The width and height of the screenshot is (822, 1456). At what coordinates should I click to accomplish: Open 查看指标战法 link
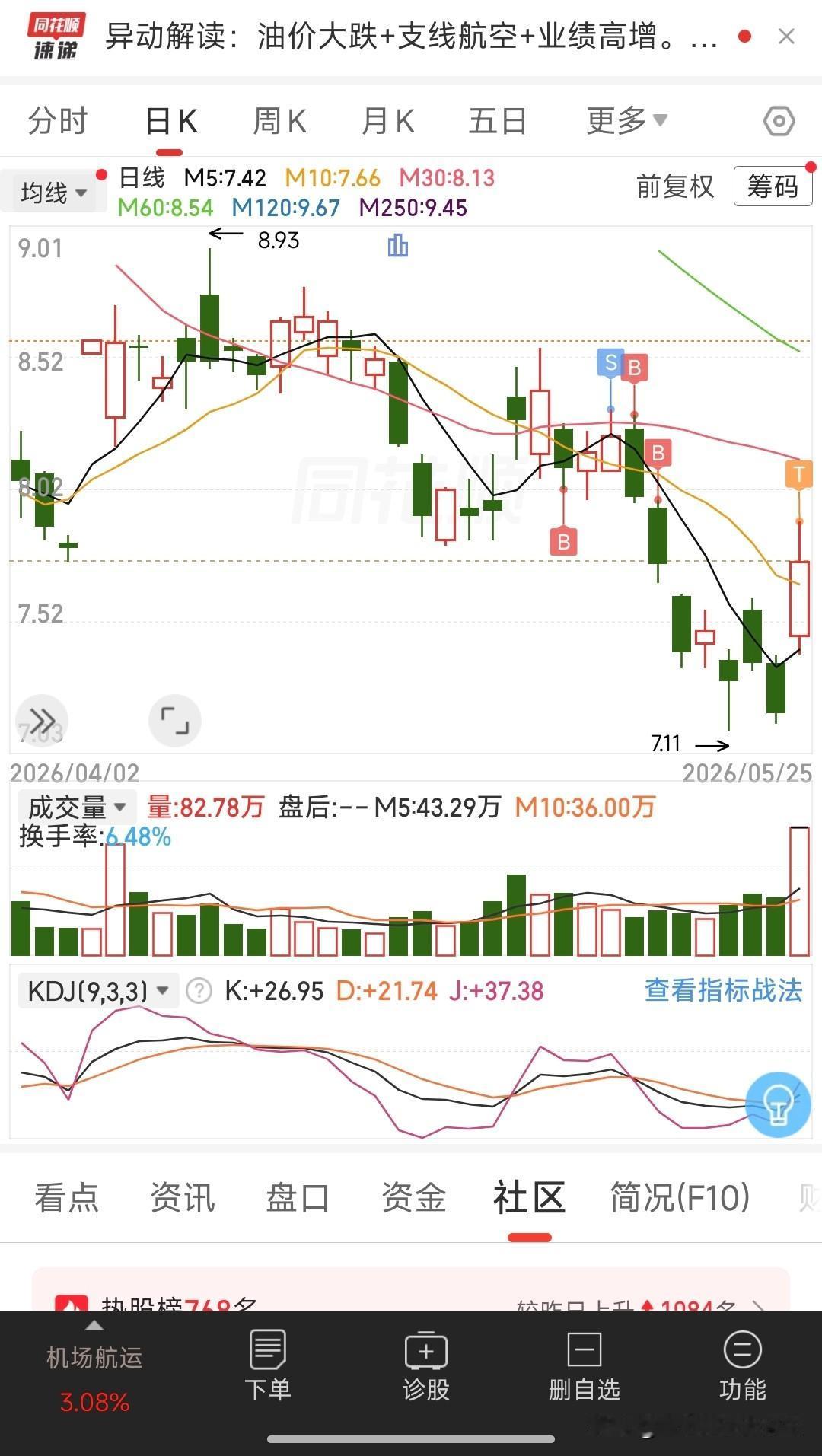click(723, 990)
